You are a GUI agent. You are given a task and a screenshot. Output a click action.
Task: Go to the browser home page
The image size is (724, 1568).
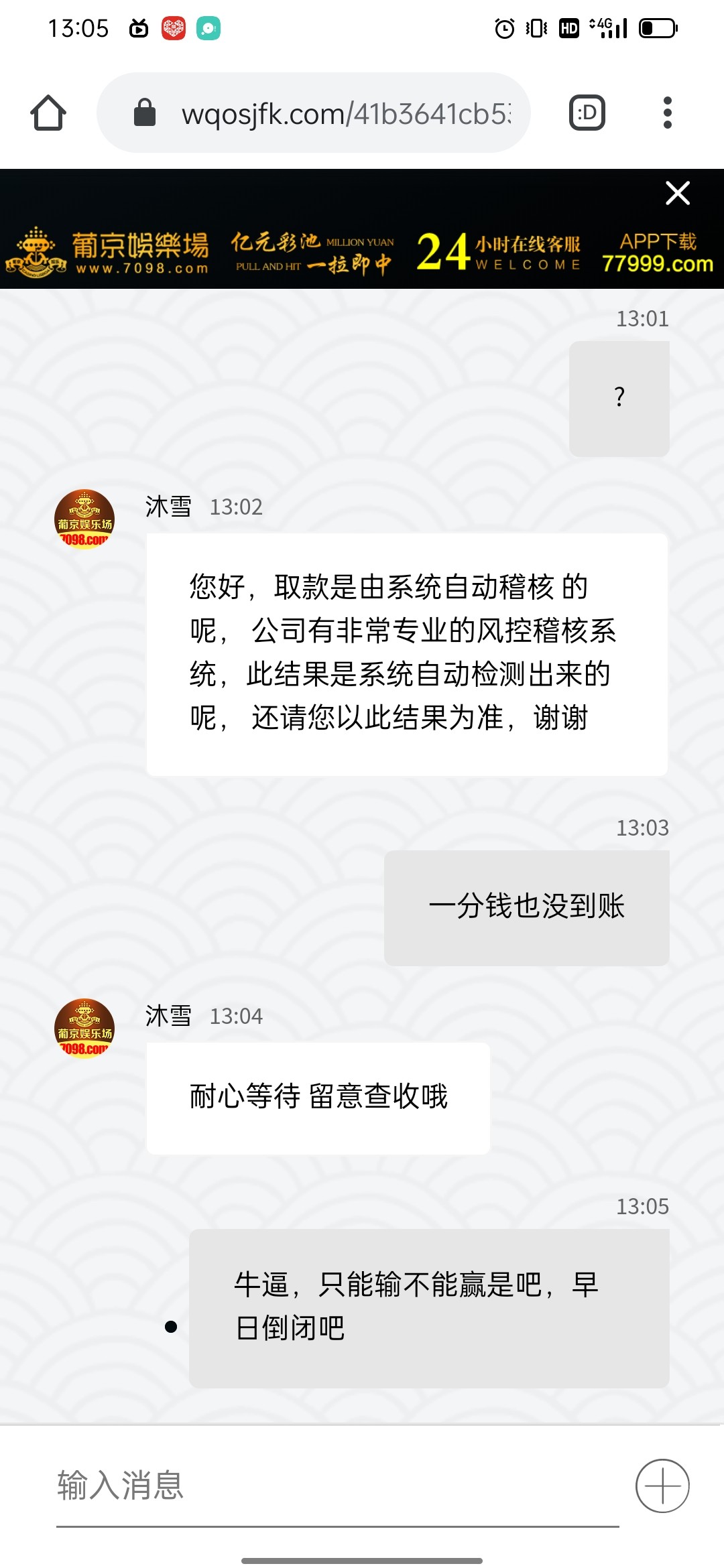click(48, 113)
